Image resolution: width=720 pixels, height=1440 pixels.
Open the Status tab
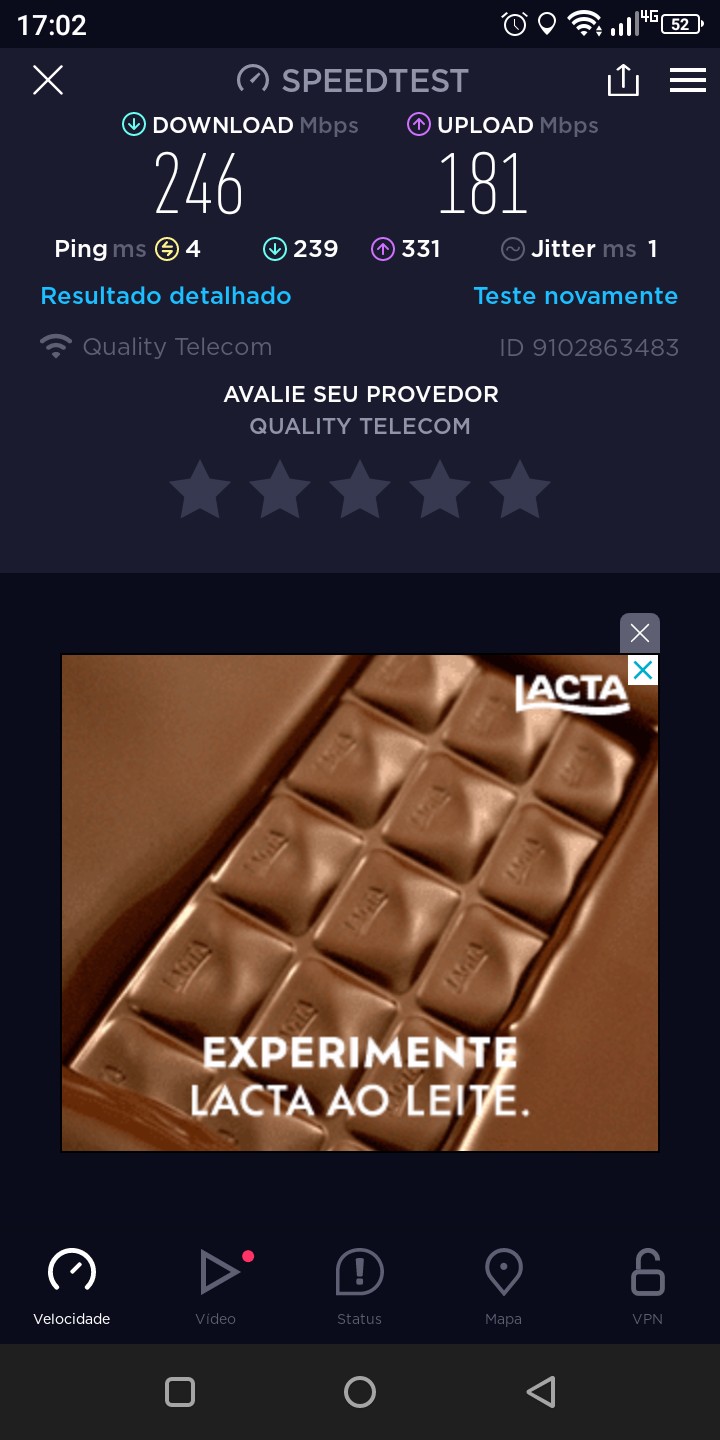point(360,1285)
